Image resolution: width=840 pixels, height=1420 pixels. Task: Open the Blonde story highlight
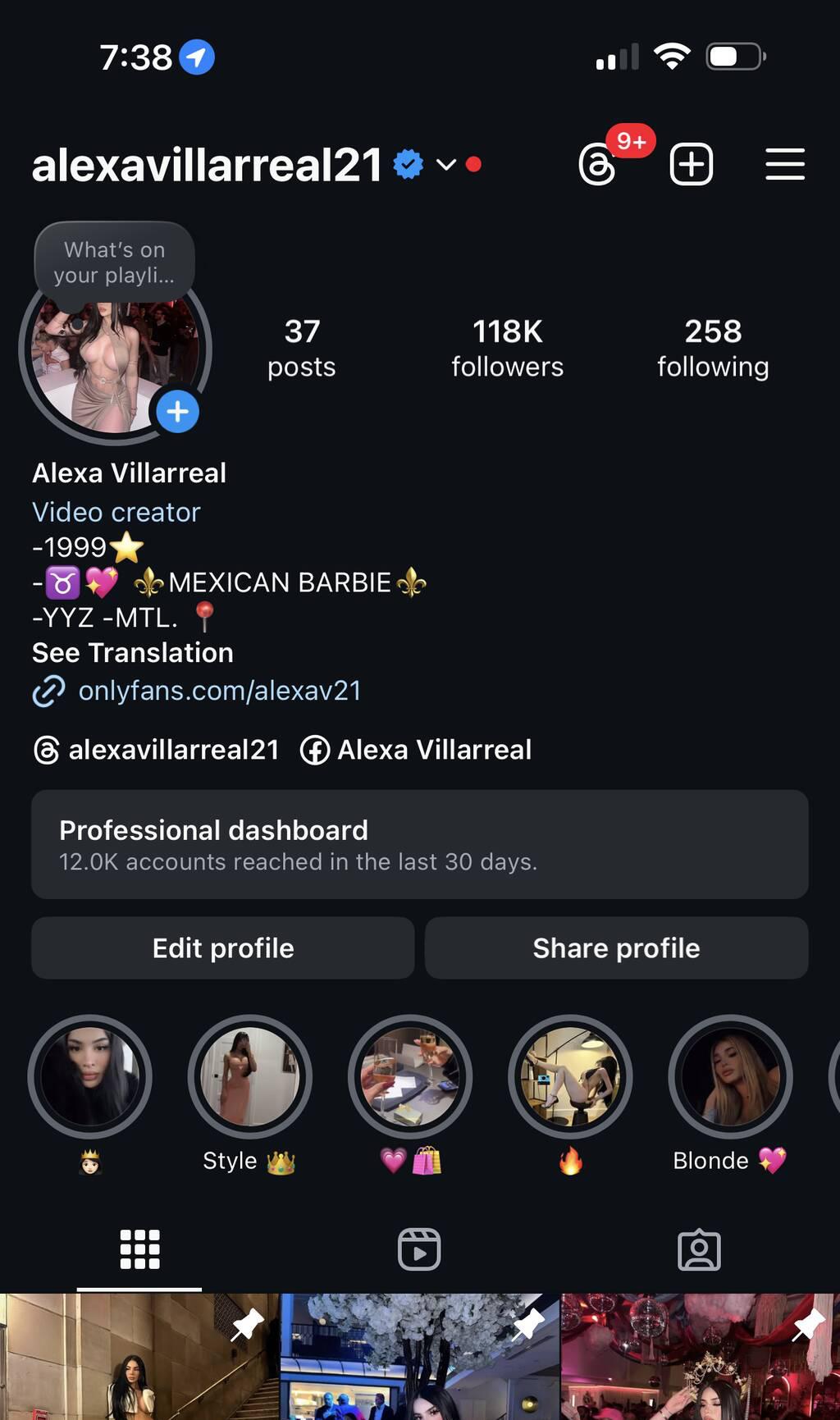(730, 1077)
